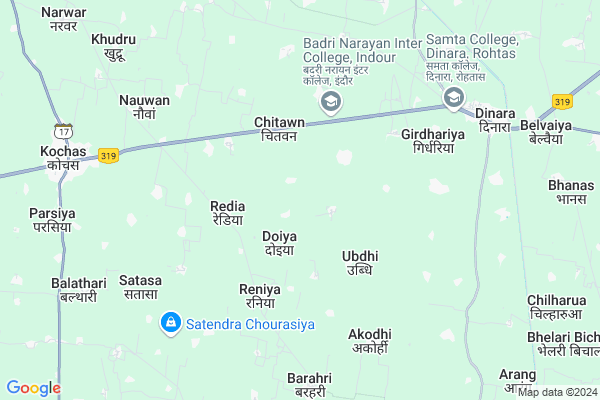Open the Badri Narayan Inter College map marker
Screen dimensions: 600x400
pos(330,101)
